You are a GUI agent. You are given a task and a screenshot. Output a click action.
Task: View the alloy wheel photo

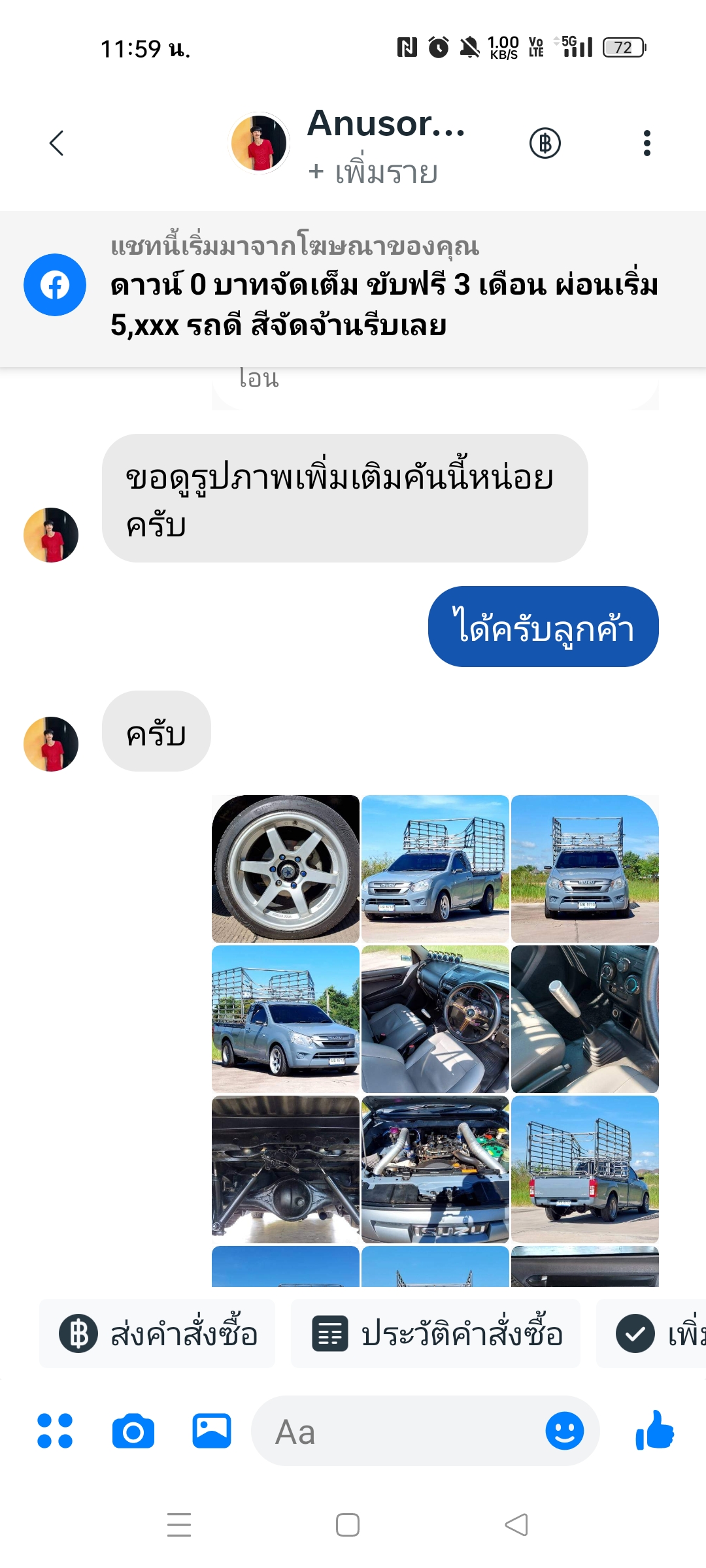pos(286,868)
